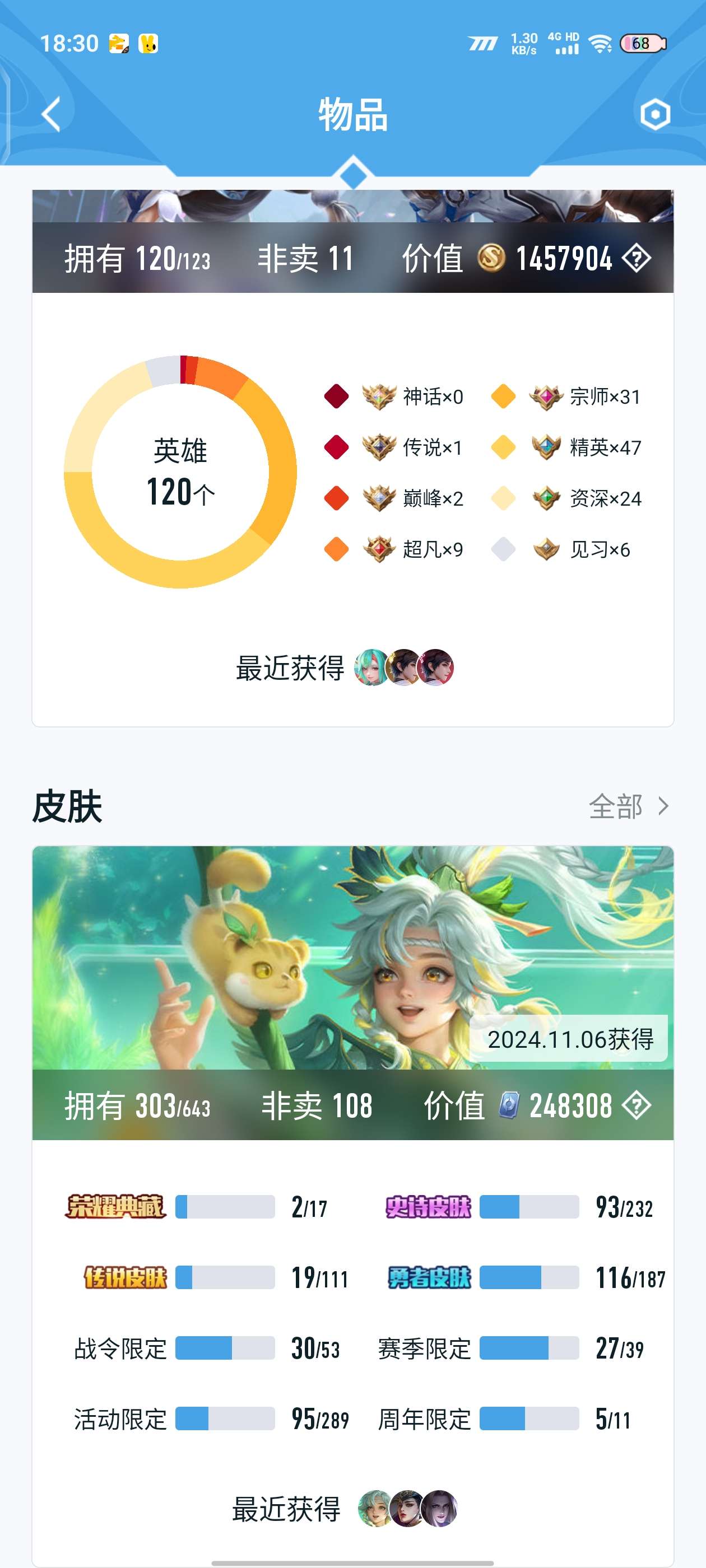This screenshot has height=1568, width=706.
Task: Open skin value help question icon
Action: pos(637,1105)
